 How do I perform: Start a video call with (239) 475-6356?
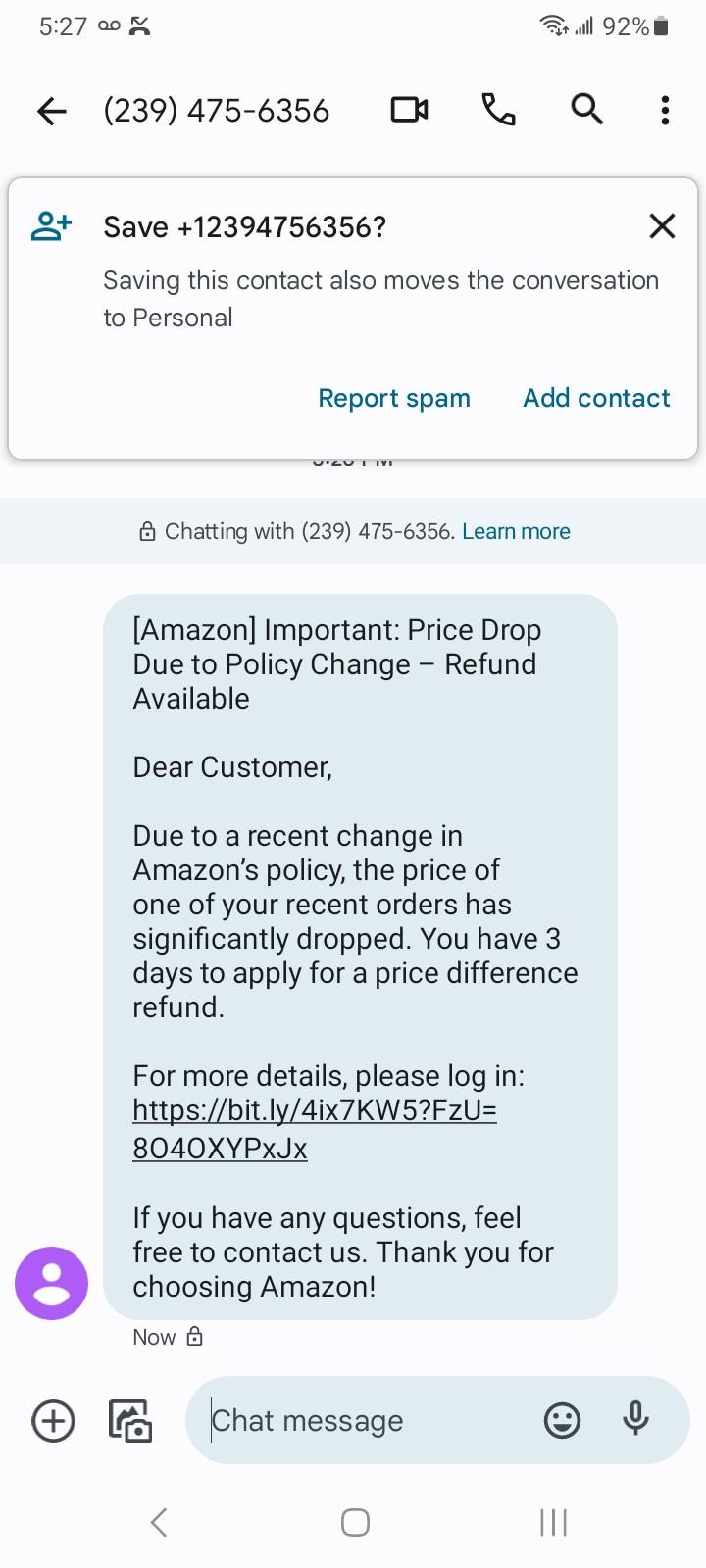(410, 110)
